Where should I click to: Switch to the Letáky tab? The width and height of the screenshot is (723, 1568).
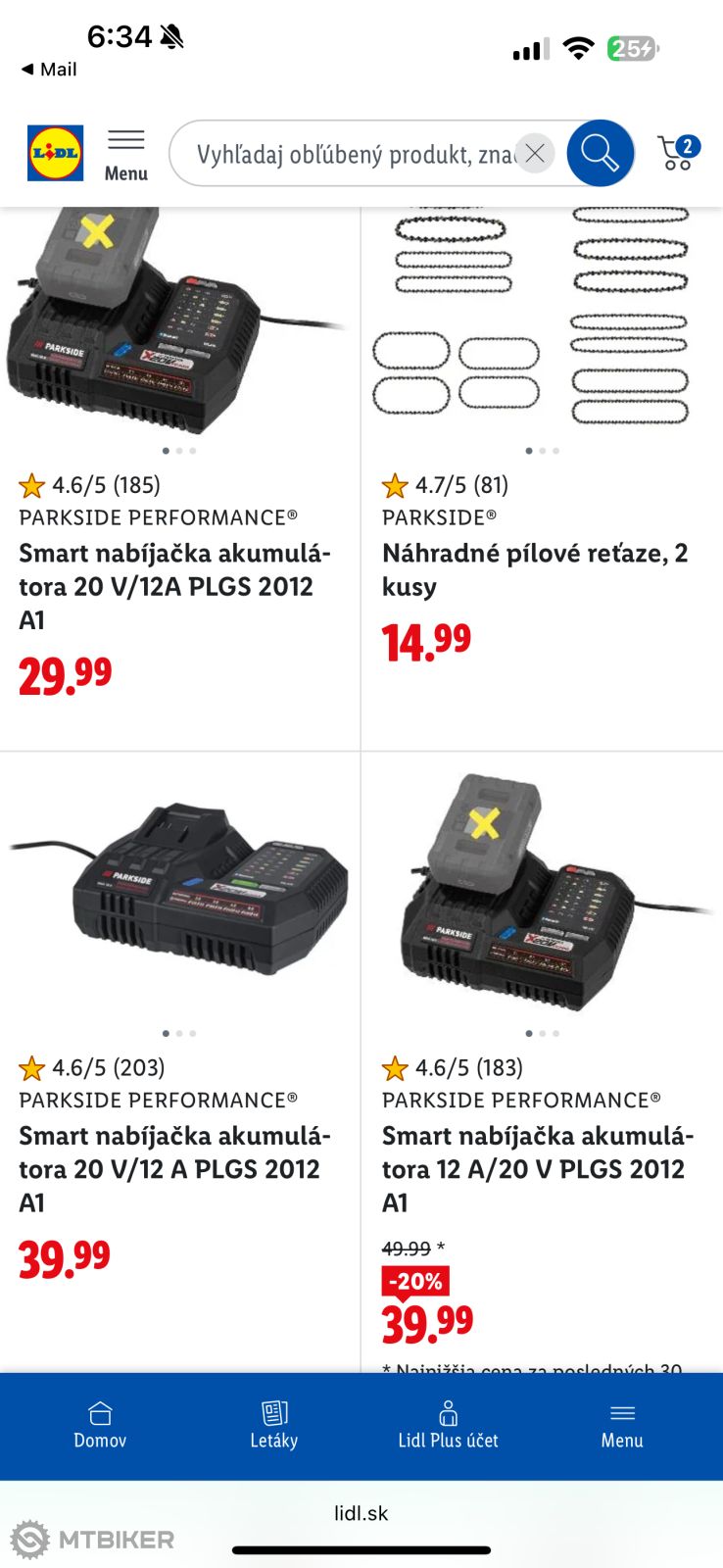pos(274,1425)
